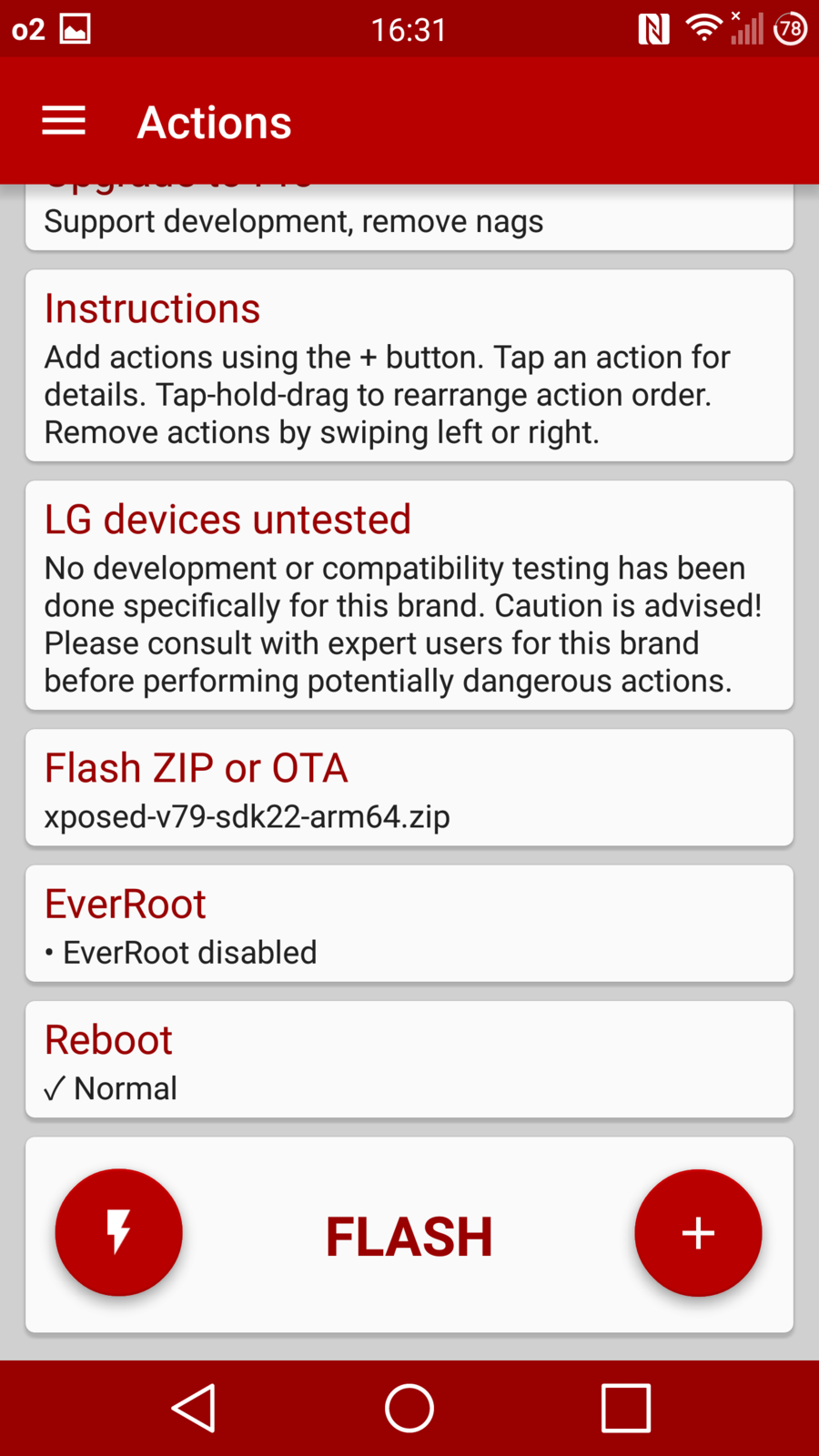Image resolution: width=819 pixels, height=1456 pixels.
Task: Open the Reboot action card
Action: pyautogui.click(x=409, y=1060)
